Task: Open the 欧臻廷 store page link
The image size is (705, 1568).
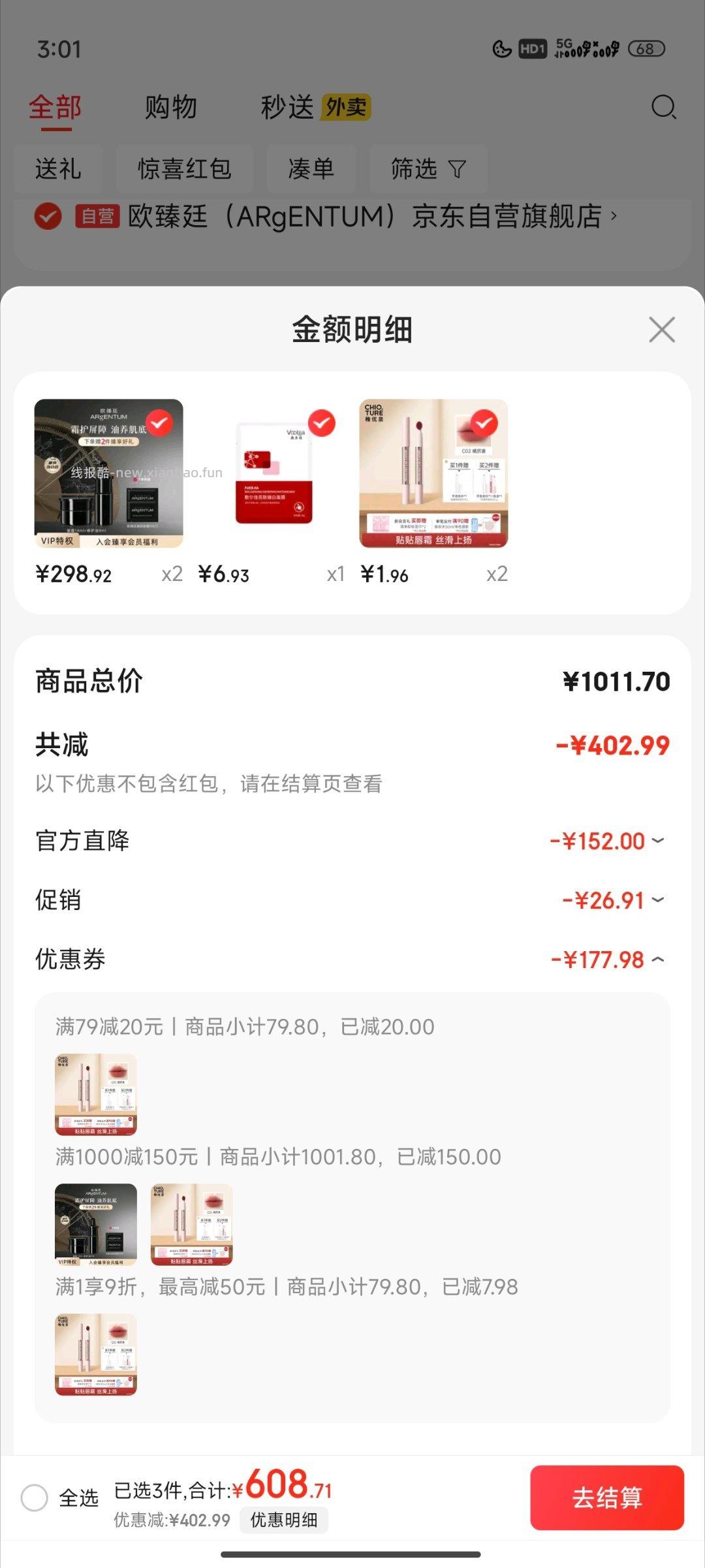Action: coord(366,216)
